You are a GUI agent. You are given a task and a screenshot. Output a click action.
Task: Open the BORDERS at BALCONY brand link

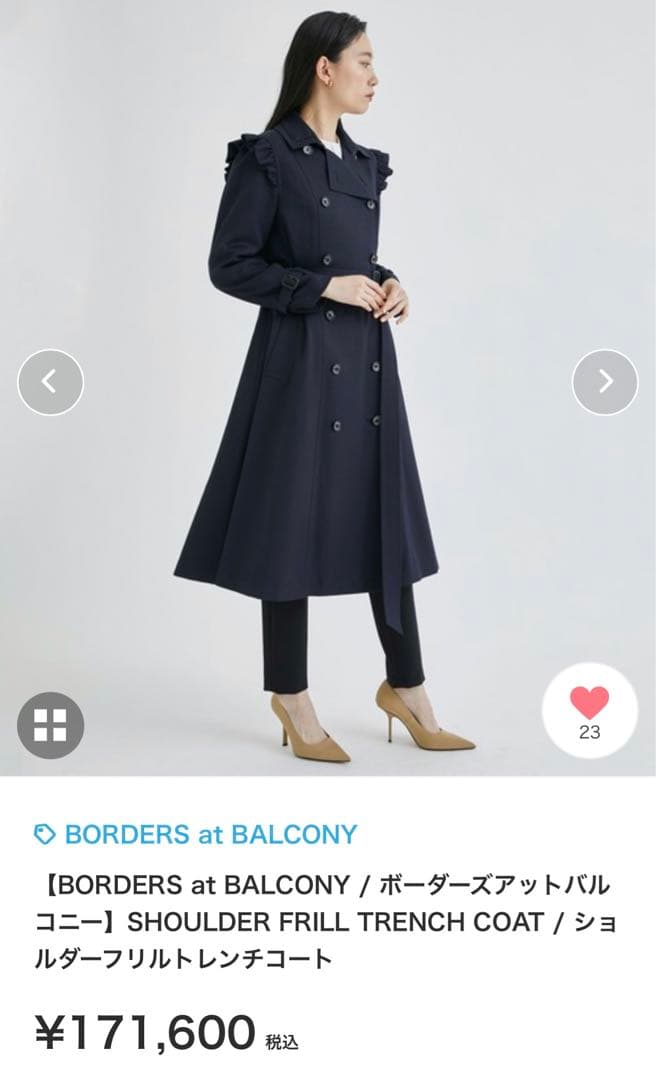[x=210, y=834]
